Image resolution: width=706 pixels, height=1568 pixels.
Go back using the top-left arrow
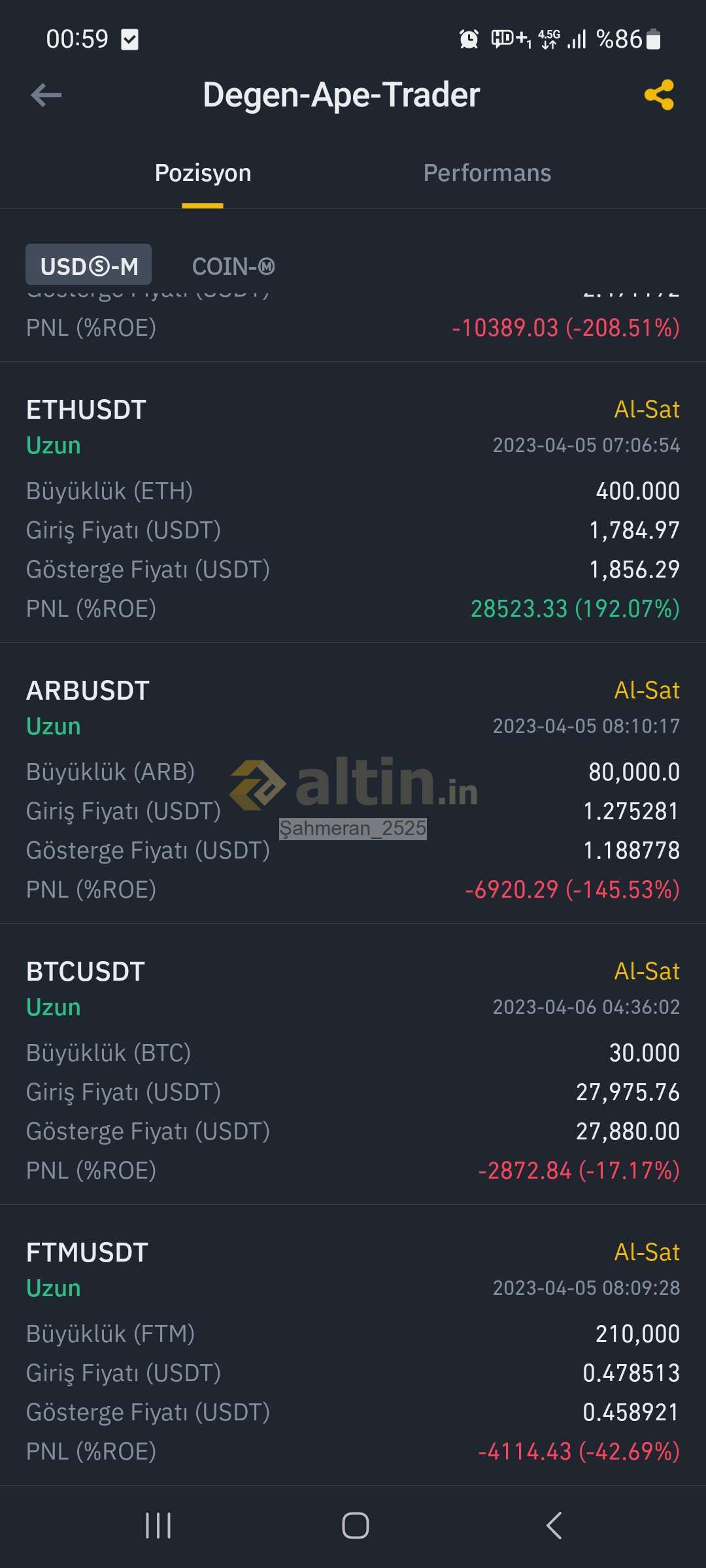46,95
